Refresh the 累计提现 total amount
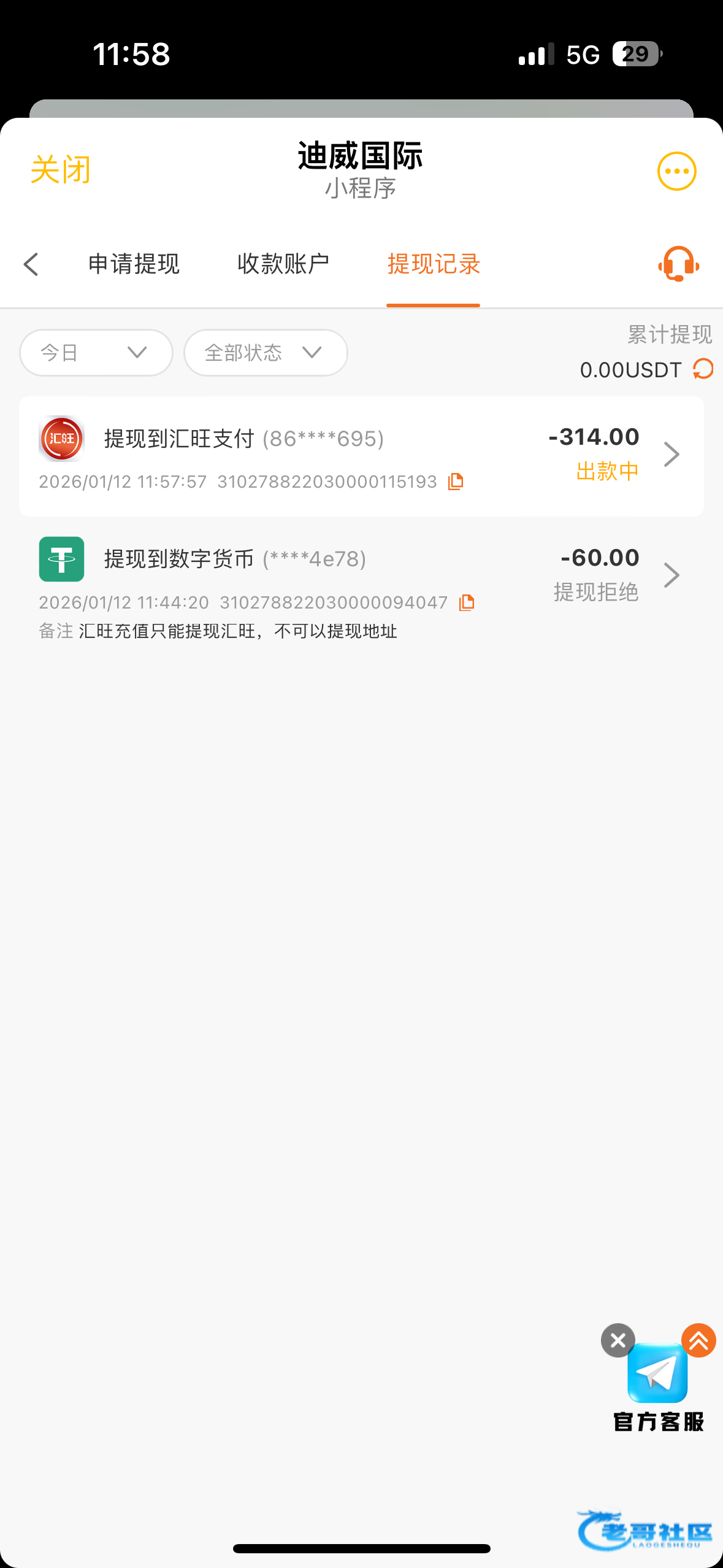The width and height of the screenshot is (723, 1568). point(703,369)
